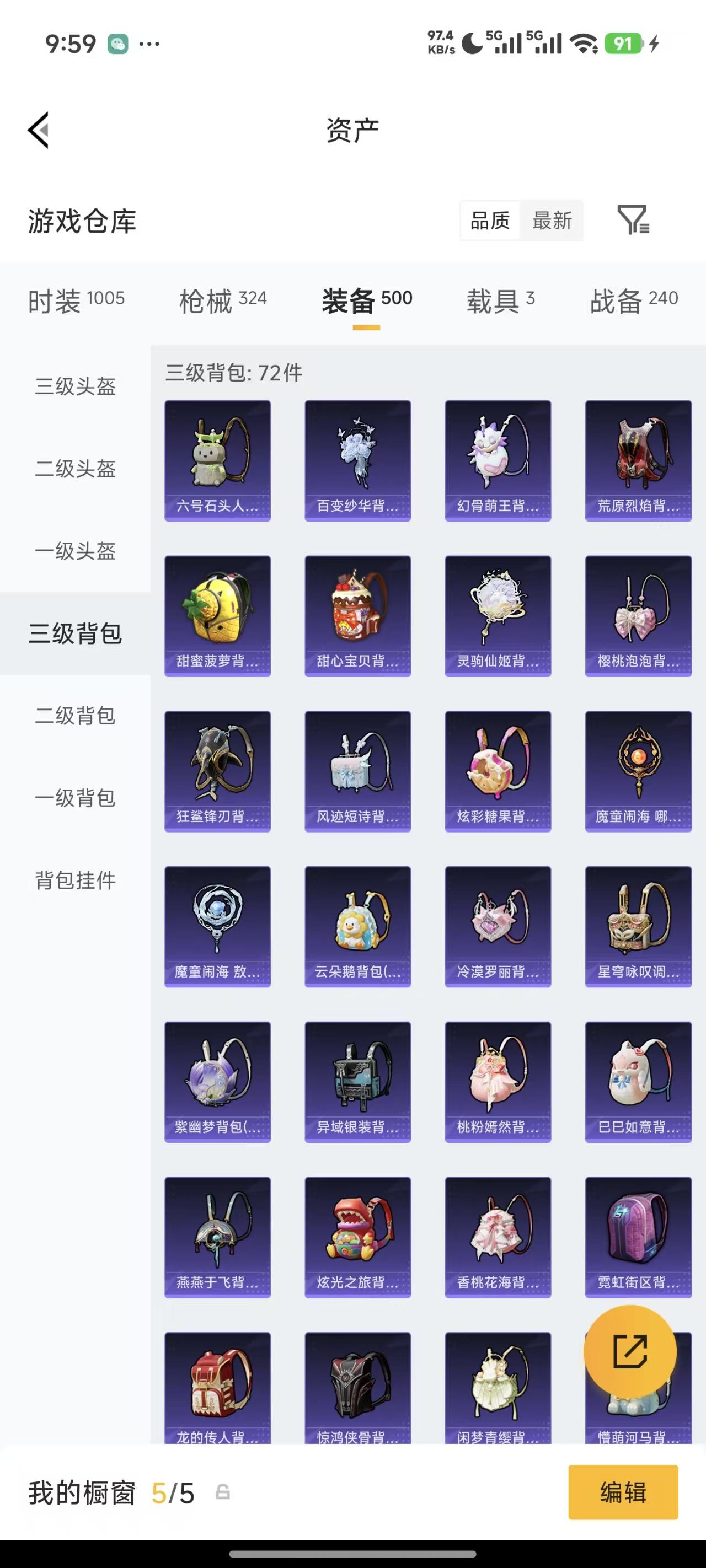This screenshot has height=1568, width=706.
Task: Tap the battery indicator showing 91
Action: (624, 43)
